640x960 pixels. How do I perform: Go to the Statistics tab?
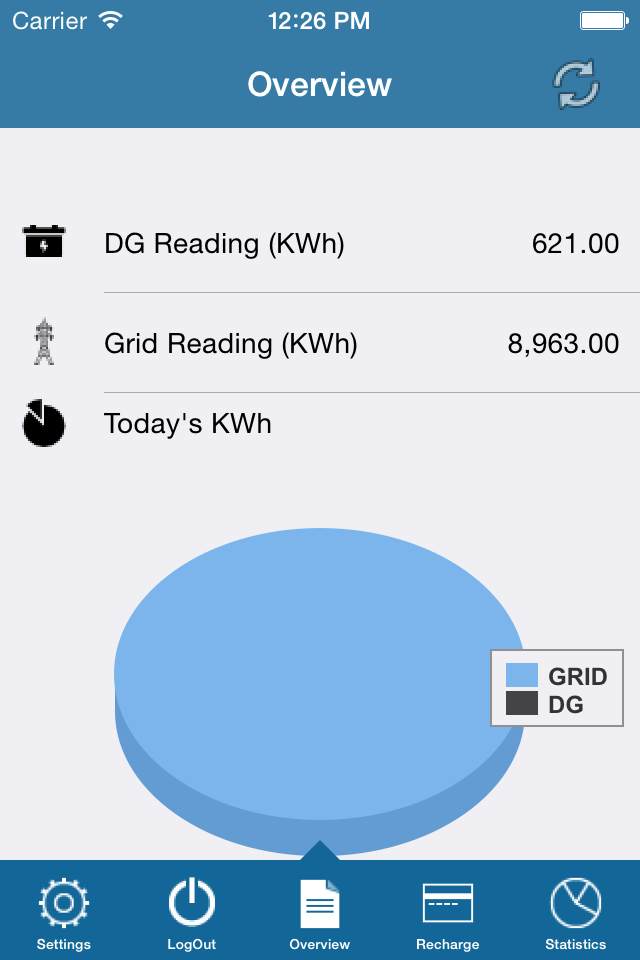[576, 912]
